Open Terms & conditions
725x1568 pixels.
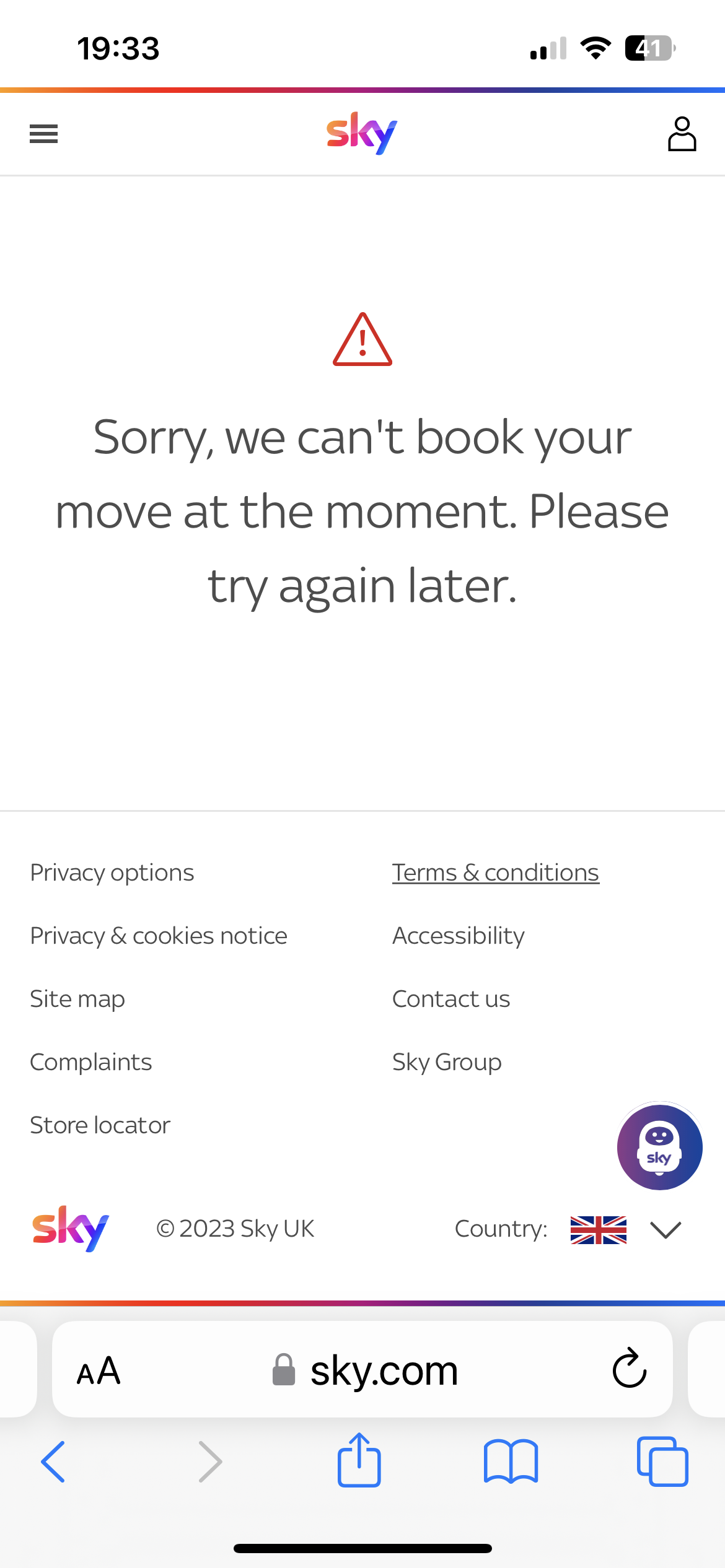click(x=495, y=872)
